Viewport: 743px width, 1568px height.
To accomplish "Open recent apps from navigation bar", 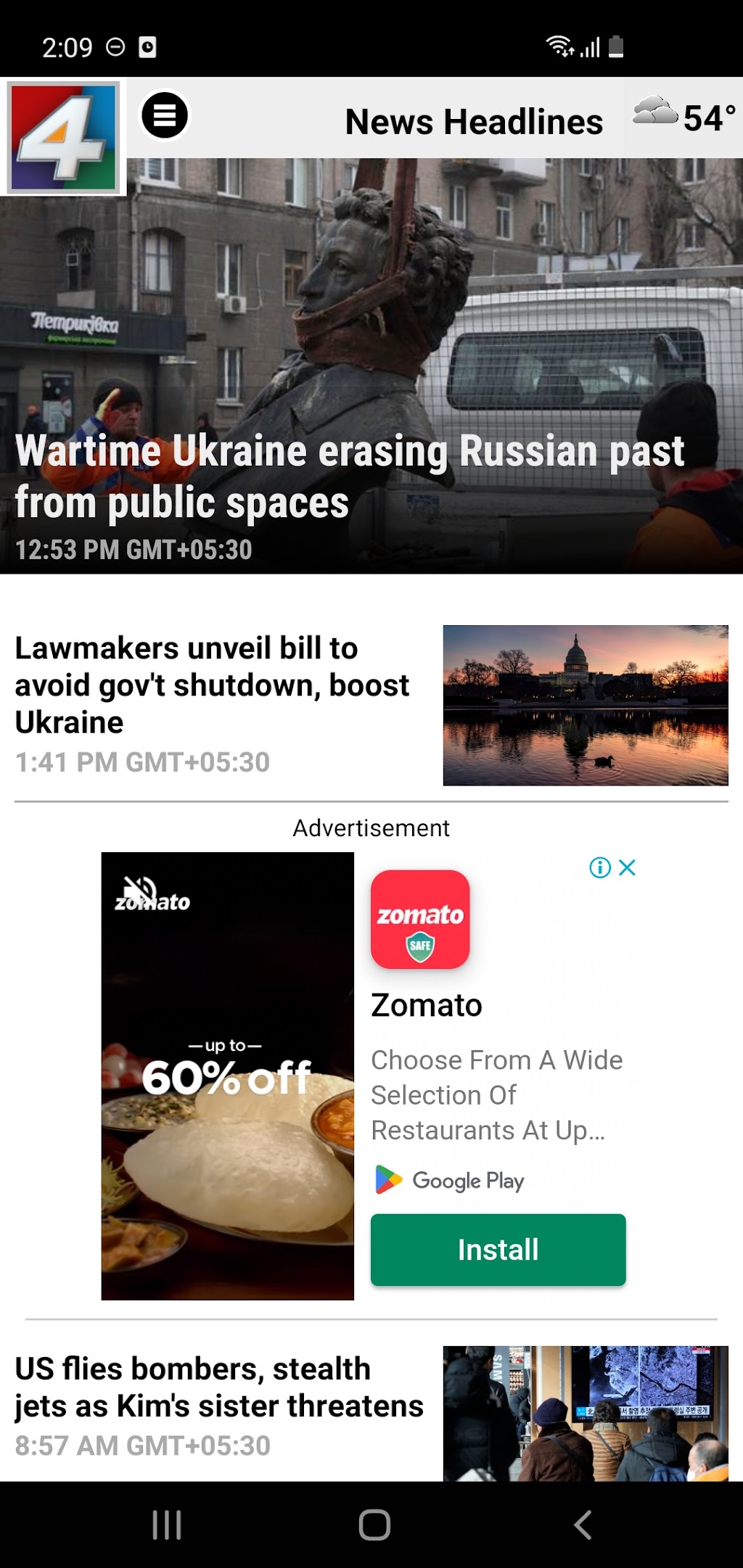I will (167, 1524).
